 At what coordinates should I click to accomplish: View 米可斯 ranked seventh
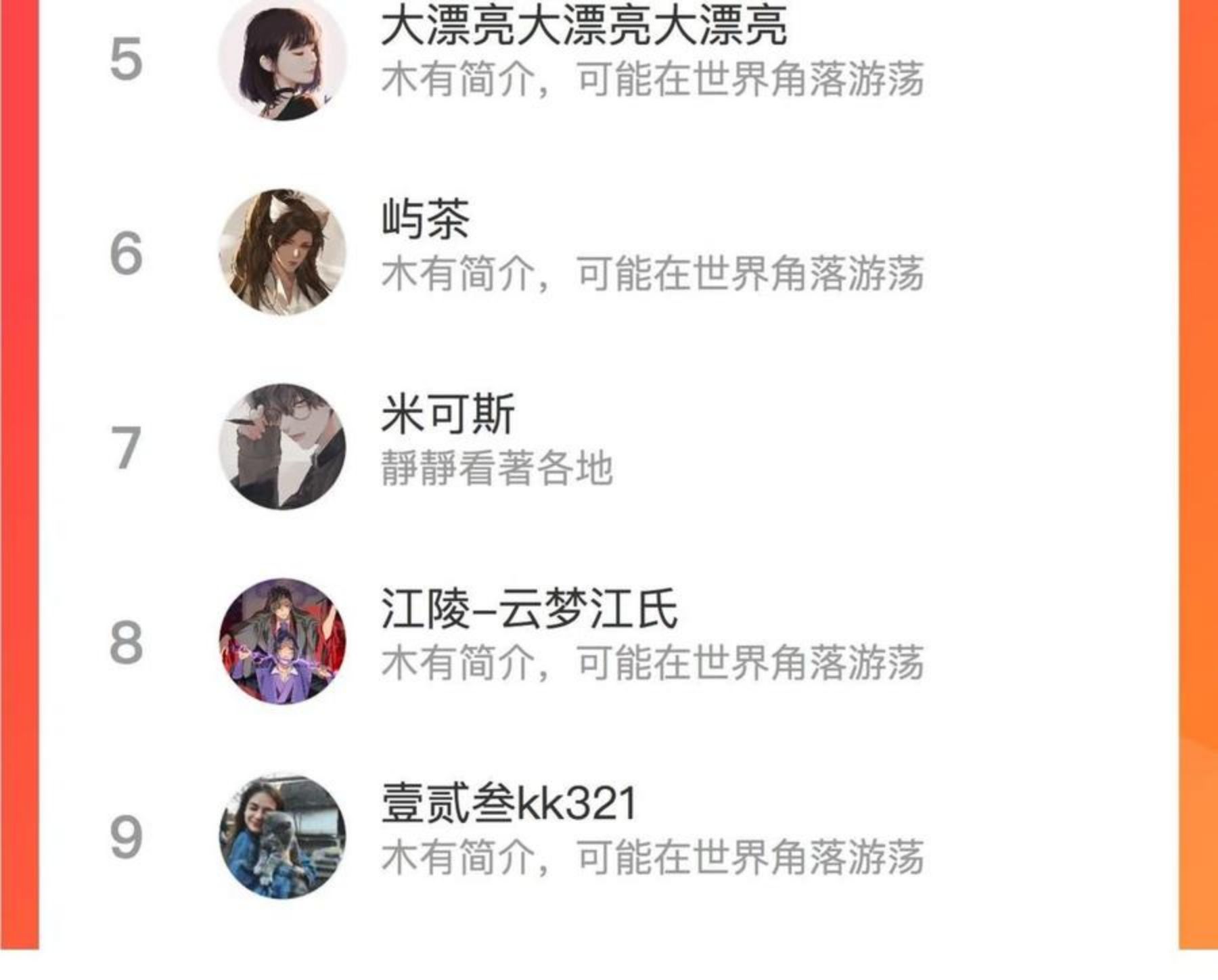(x=609, y=447)
